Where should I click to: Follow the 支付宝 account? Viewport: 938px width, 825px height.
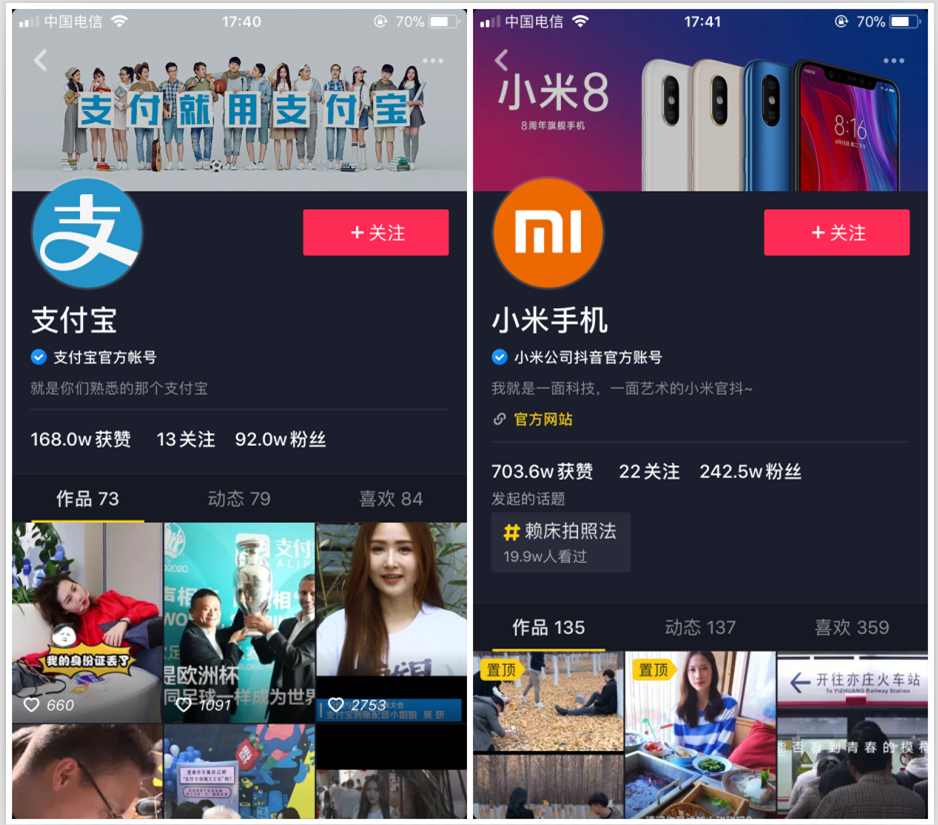375,233
